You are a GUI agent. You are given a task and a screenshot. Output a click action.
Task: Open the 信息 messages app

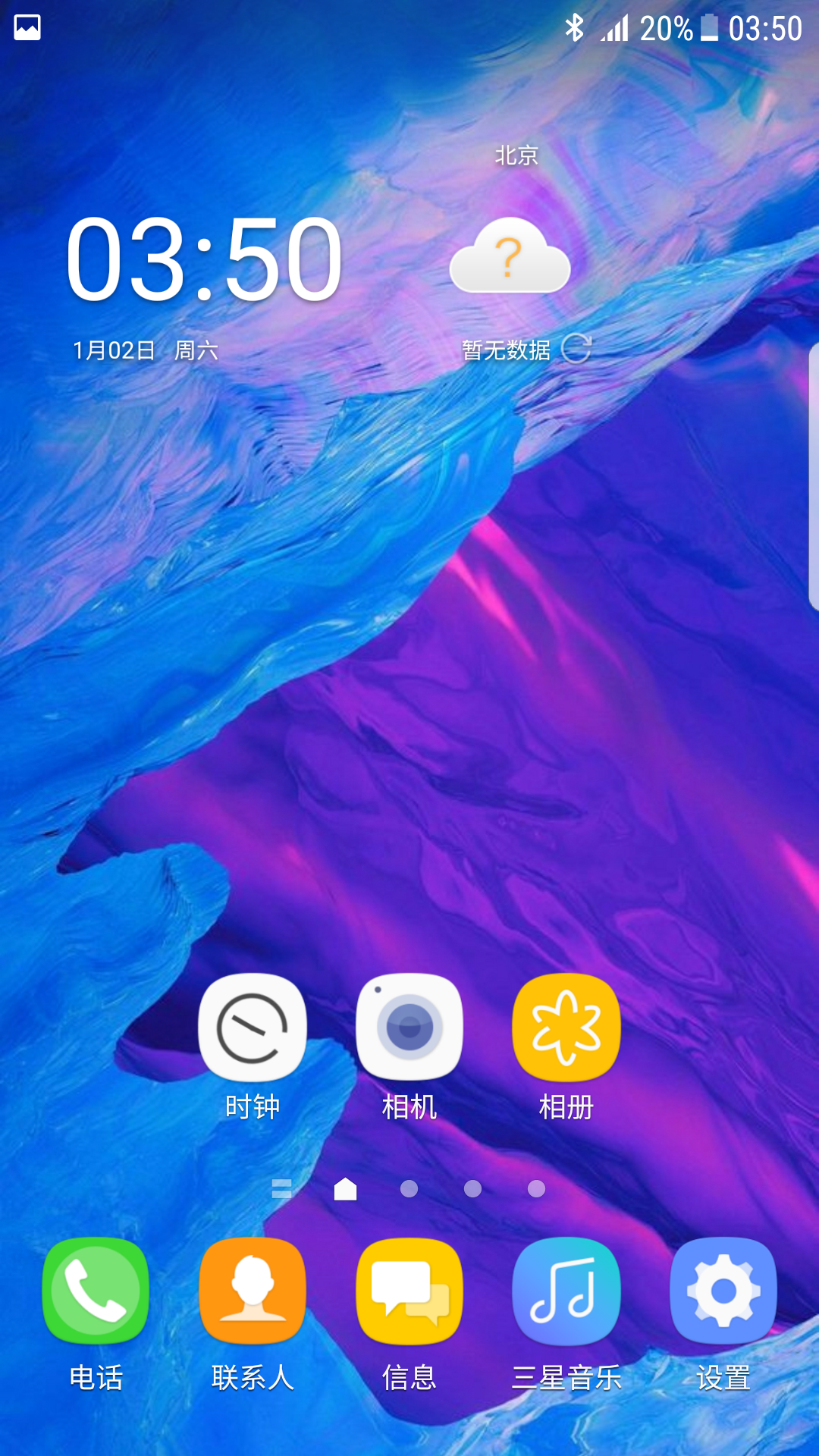point(409,1291)
